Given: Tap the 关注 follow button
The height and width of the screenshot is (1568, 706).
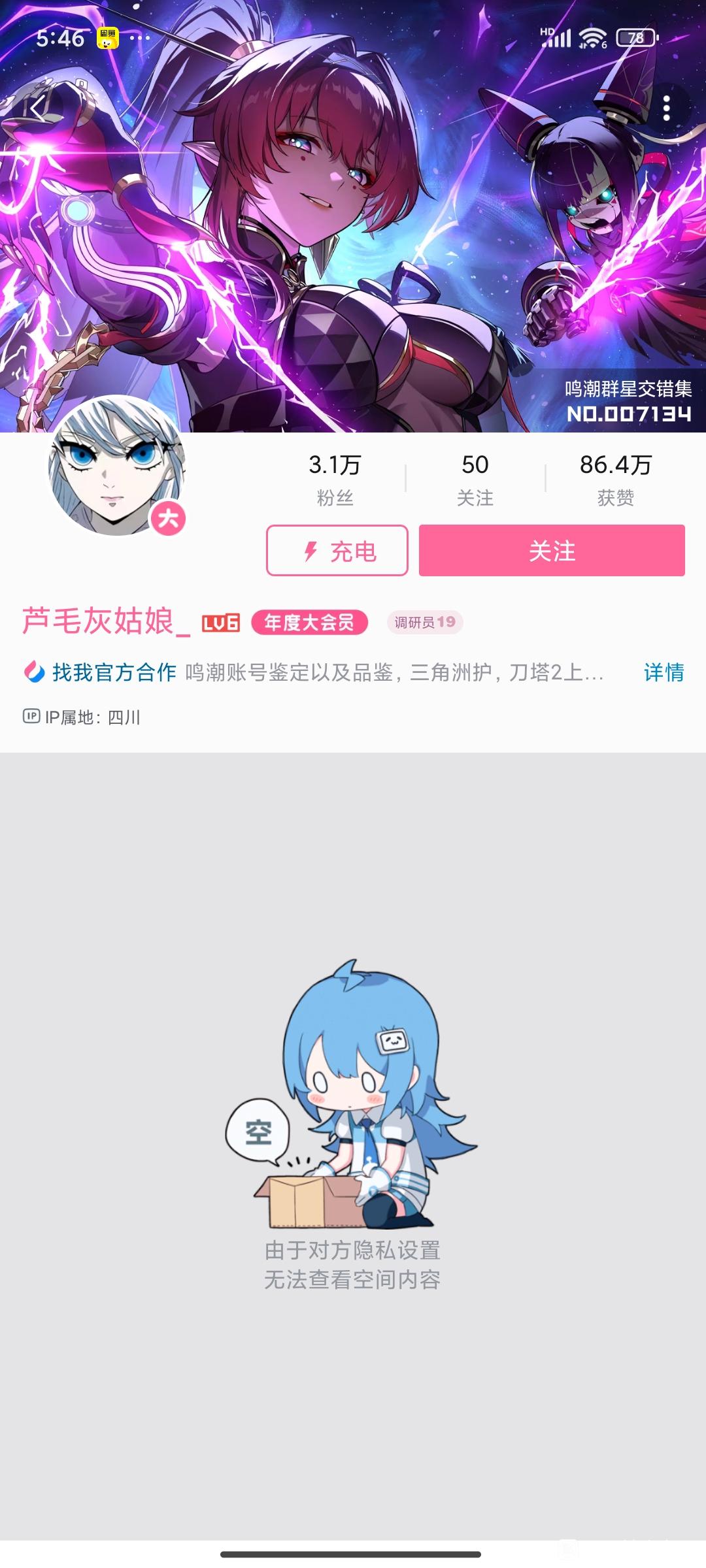Looking at the screenshot, I should 552,551.
